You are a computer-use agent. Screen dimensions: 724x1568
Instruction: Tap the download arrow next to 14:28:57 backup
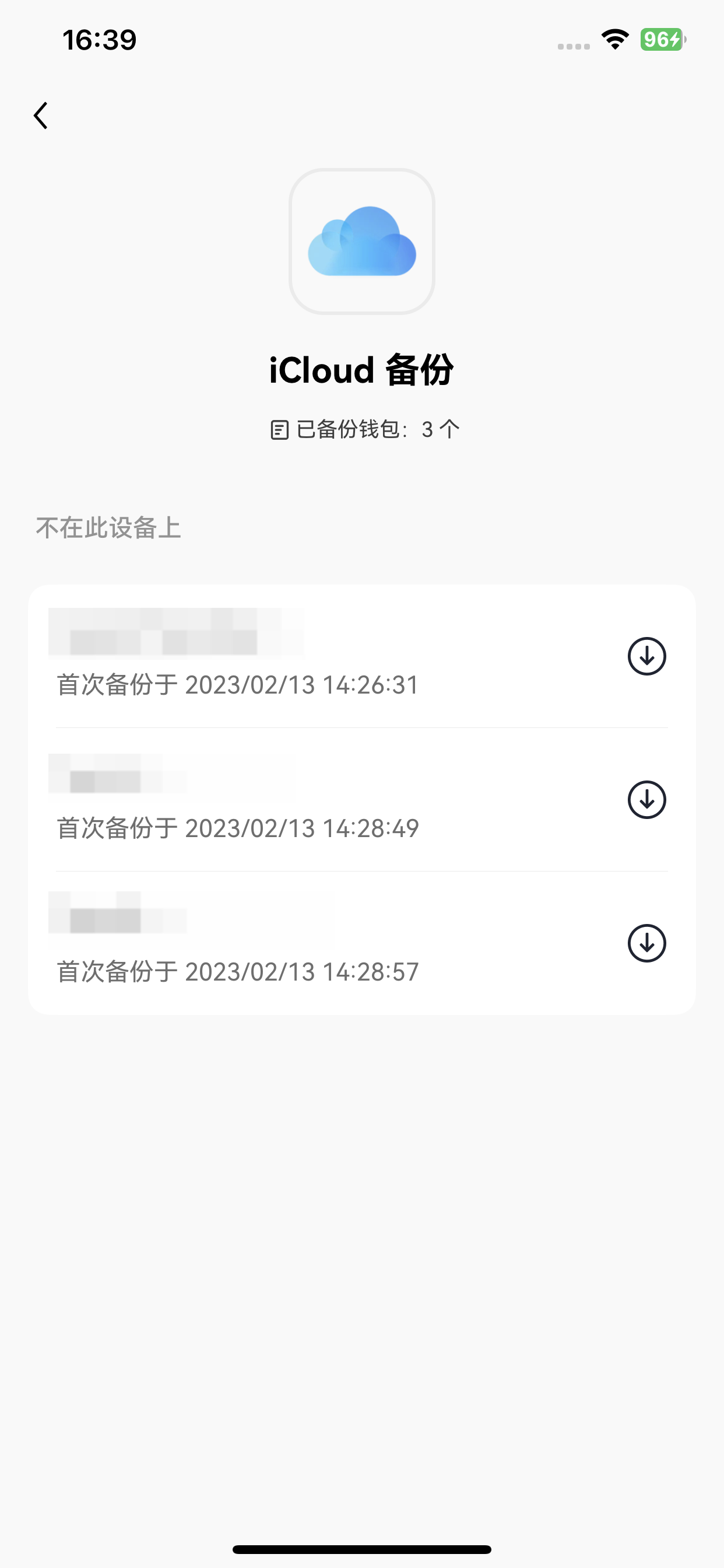click(646, 943)
